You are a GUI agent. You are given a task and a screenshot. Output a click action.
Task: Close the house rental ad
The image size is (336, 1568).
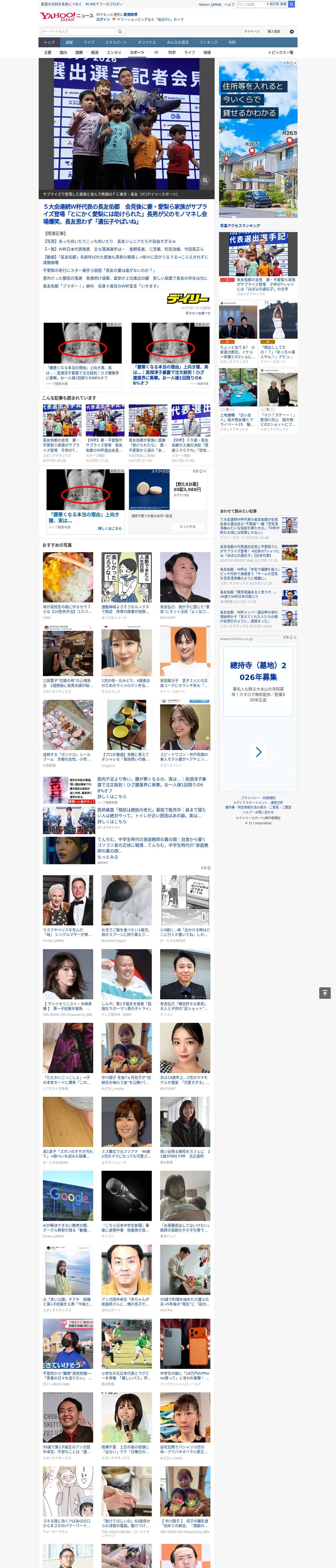295,63
